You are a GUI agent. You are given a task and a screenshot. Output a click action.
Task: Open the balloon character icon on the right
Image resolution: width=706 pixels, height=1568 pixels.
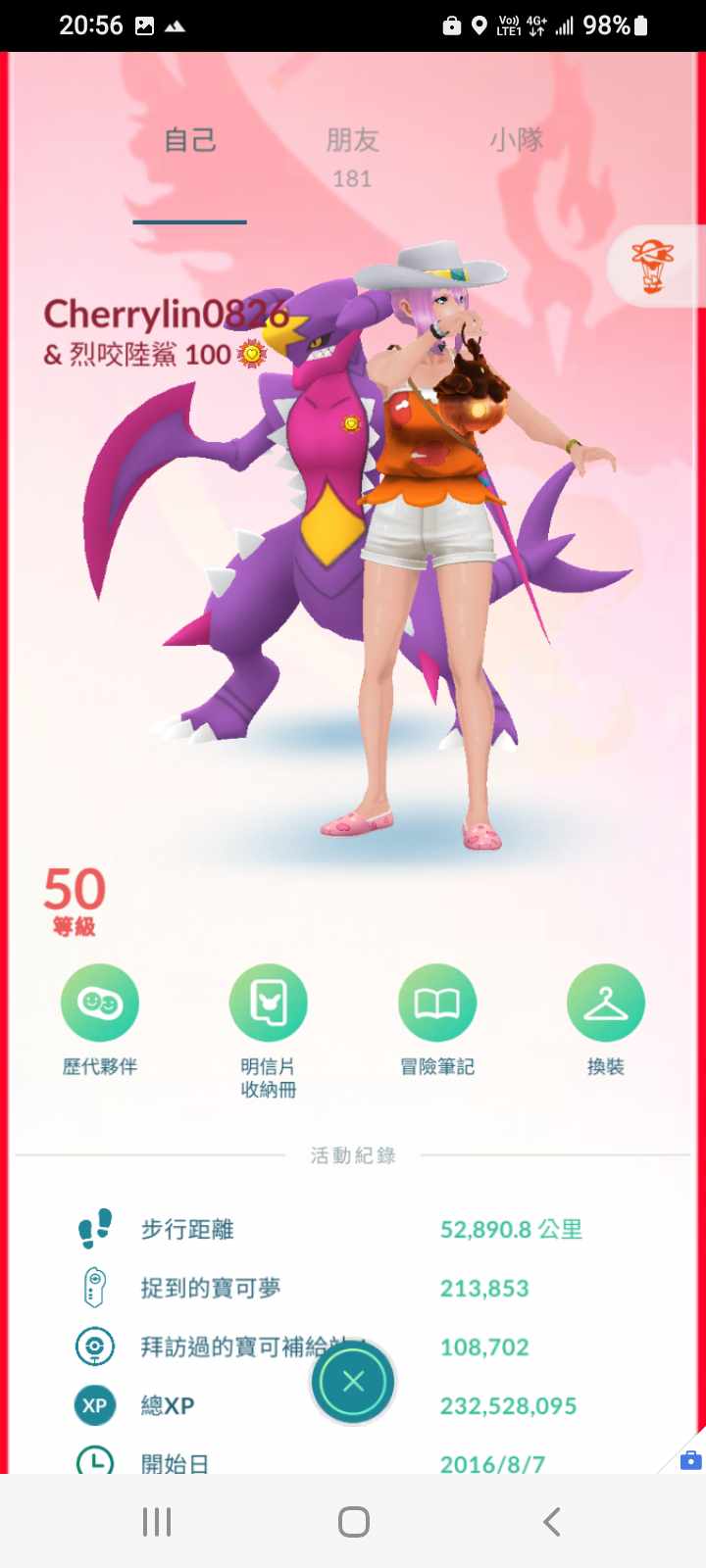(x=653, y=267)
